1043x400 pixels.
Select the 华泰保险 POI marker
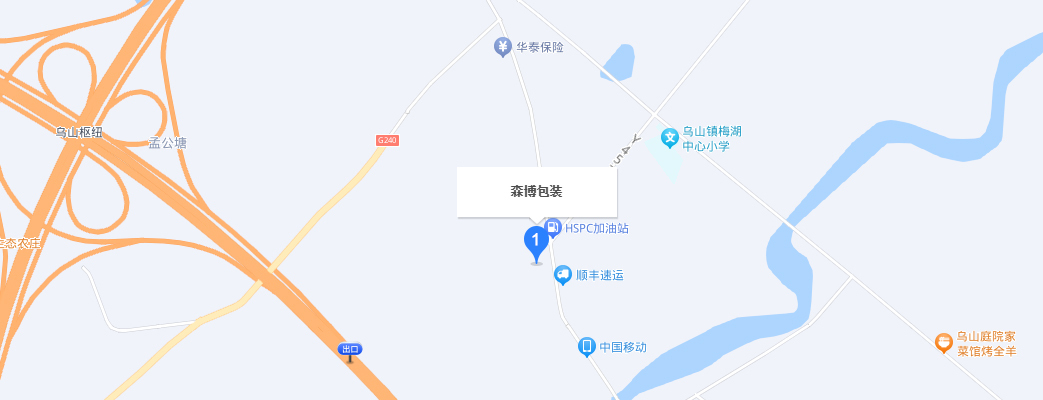[504, 47]
